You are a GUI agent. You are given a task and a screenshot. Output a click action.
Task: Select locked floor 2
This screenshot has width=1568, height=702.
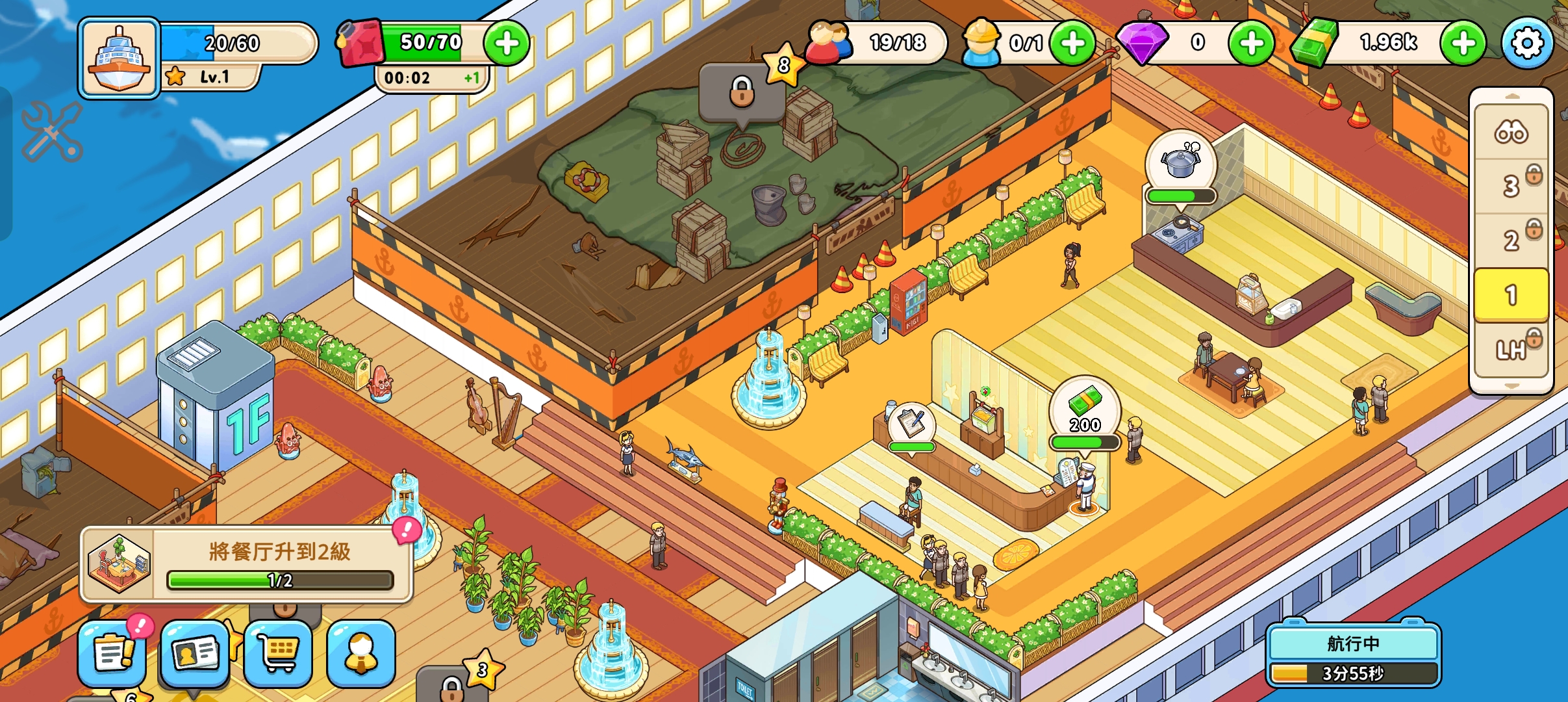tap(1511, 241)
